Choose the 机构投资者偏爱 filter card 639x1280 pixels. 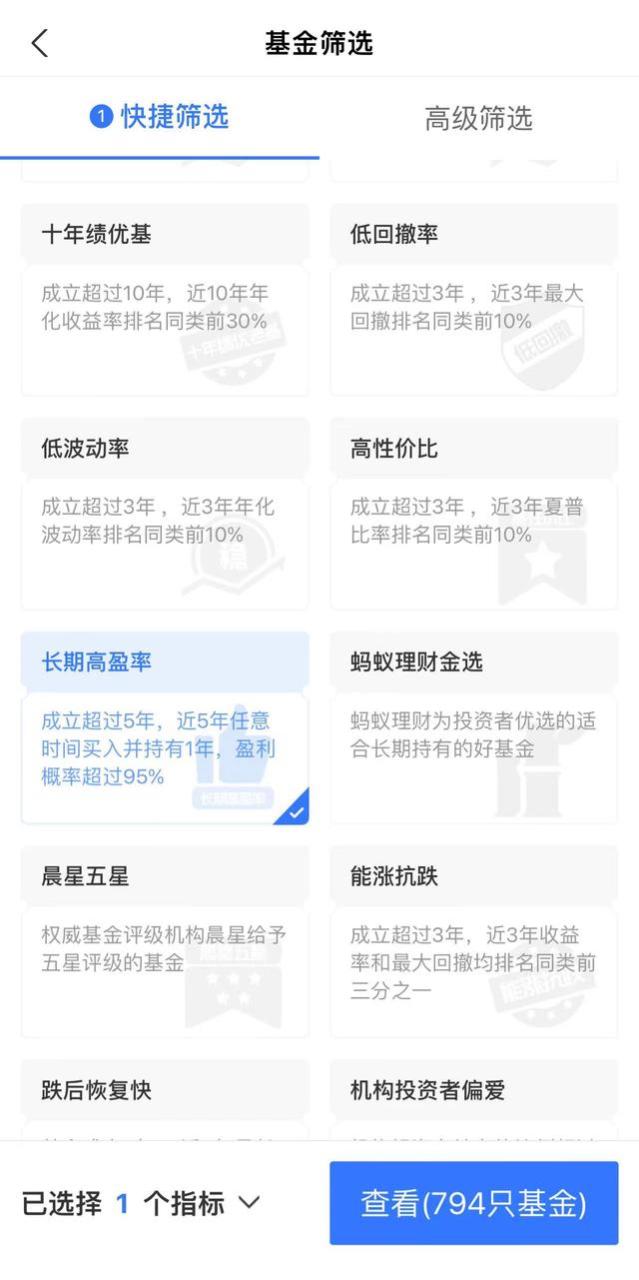(474, 1100)
